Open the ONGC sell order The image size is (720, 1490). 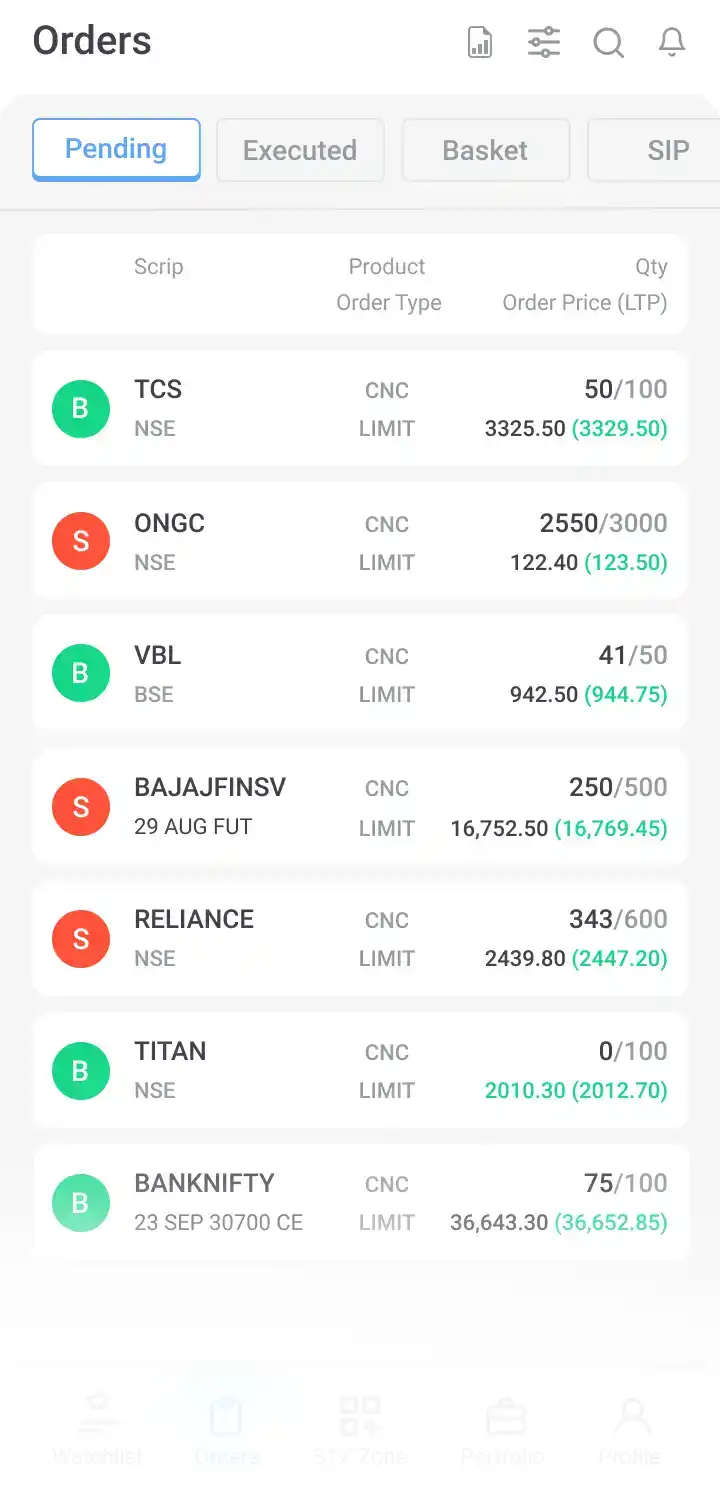(360, 541)
